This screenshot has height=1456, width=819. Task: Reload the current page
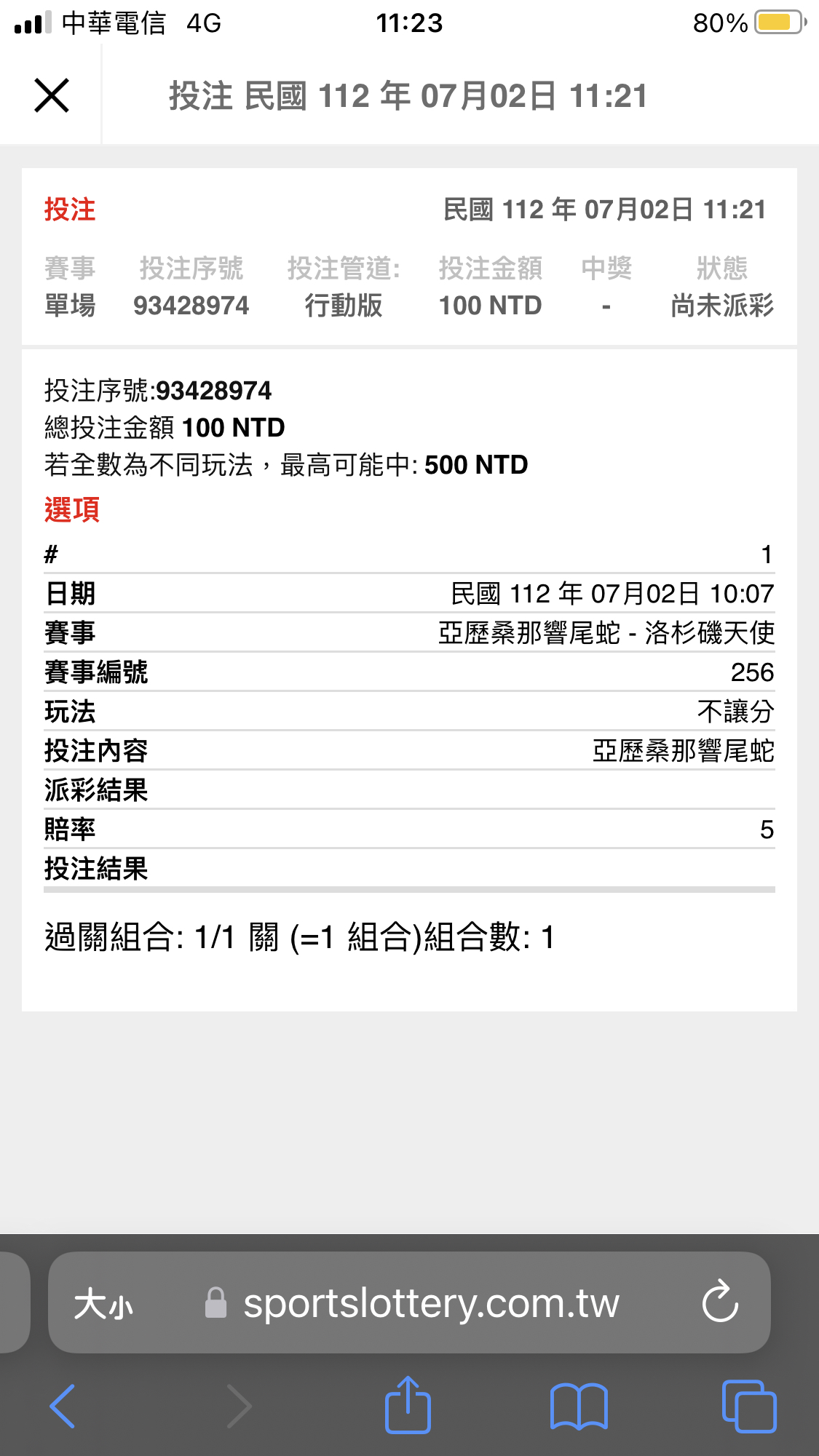coord(720,1301)
